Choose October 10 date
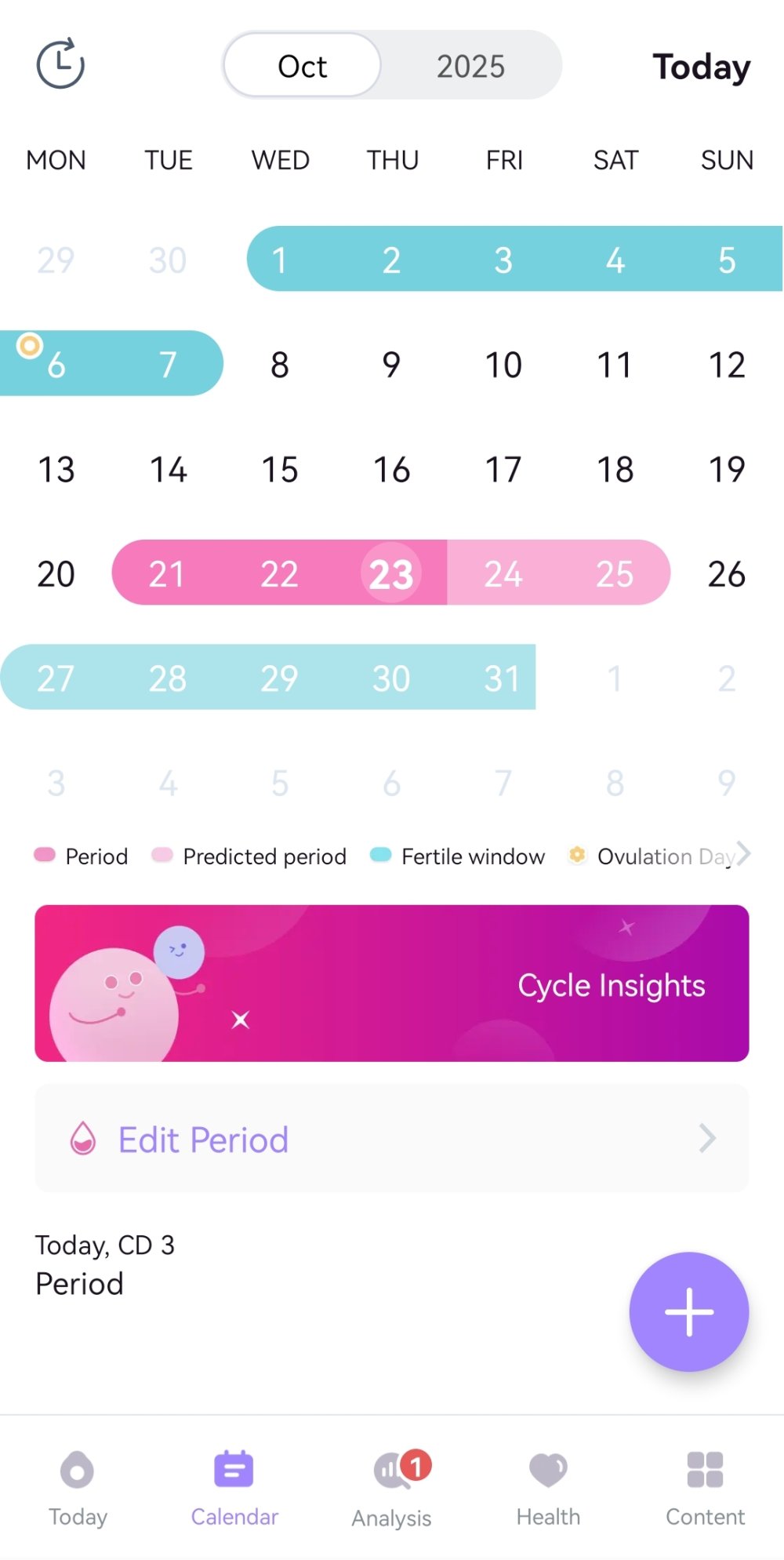The height and width of the screenshot is (1560, 784). (x=503, y=365)
